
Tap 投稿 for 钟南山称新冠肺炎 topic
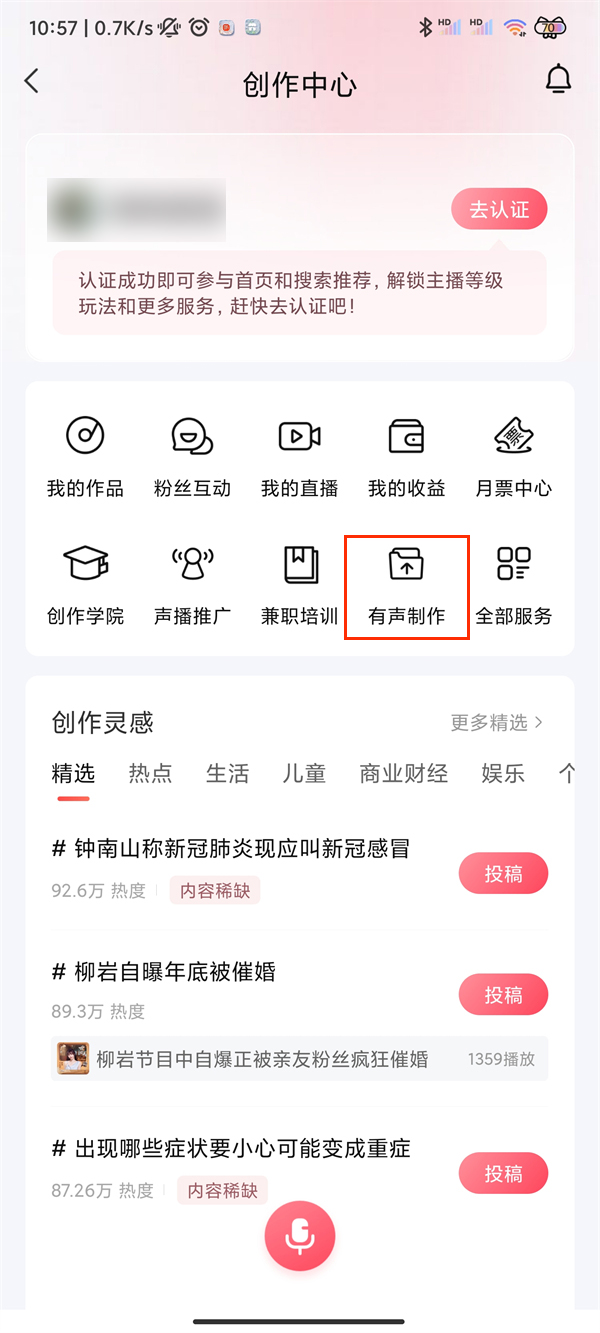[504, 874]
